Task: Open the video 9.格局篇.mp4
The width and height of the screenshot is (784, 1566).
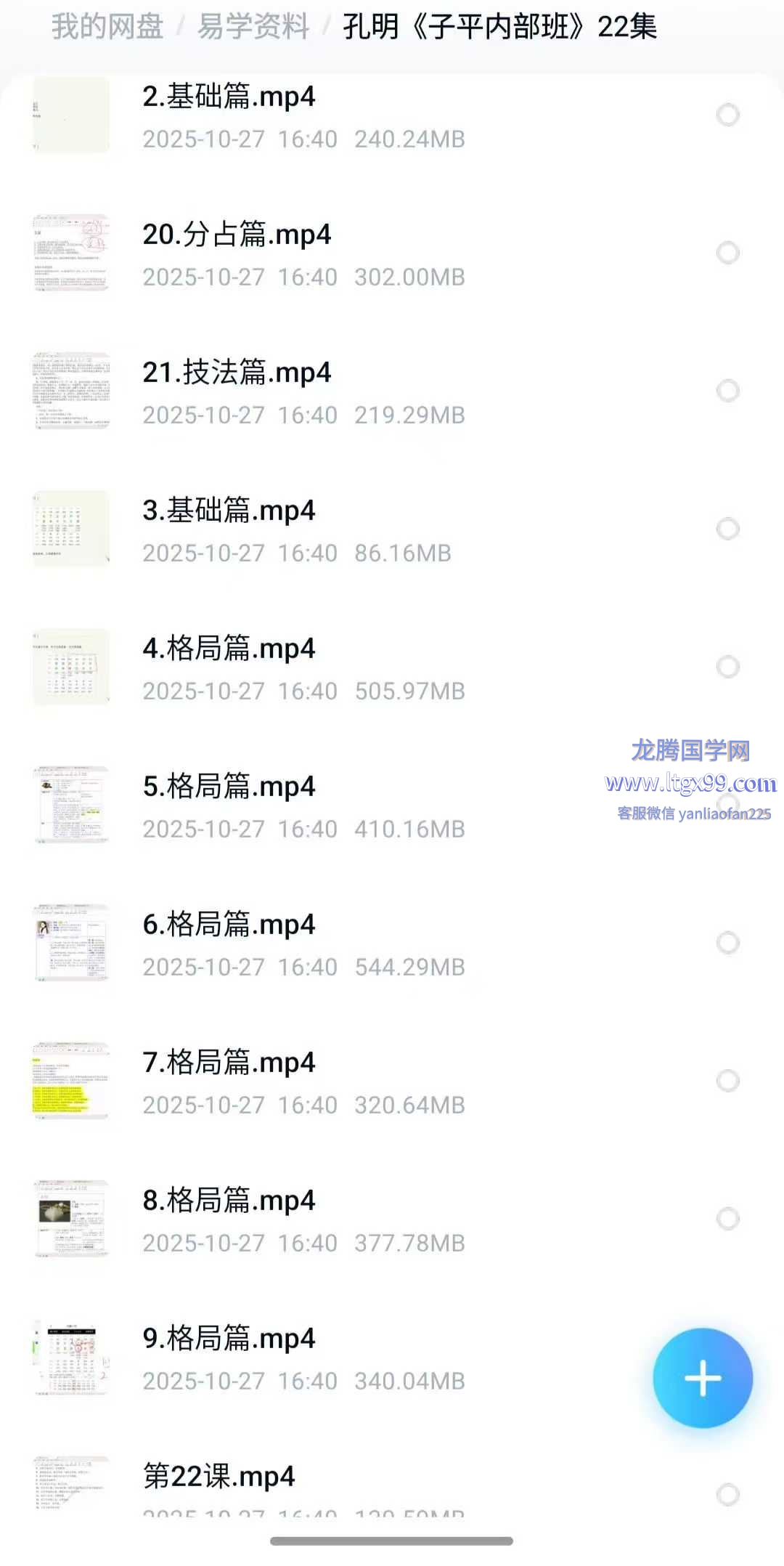Action: click(x=229, y=1339)
